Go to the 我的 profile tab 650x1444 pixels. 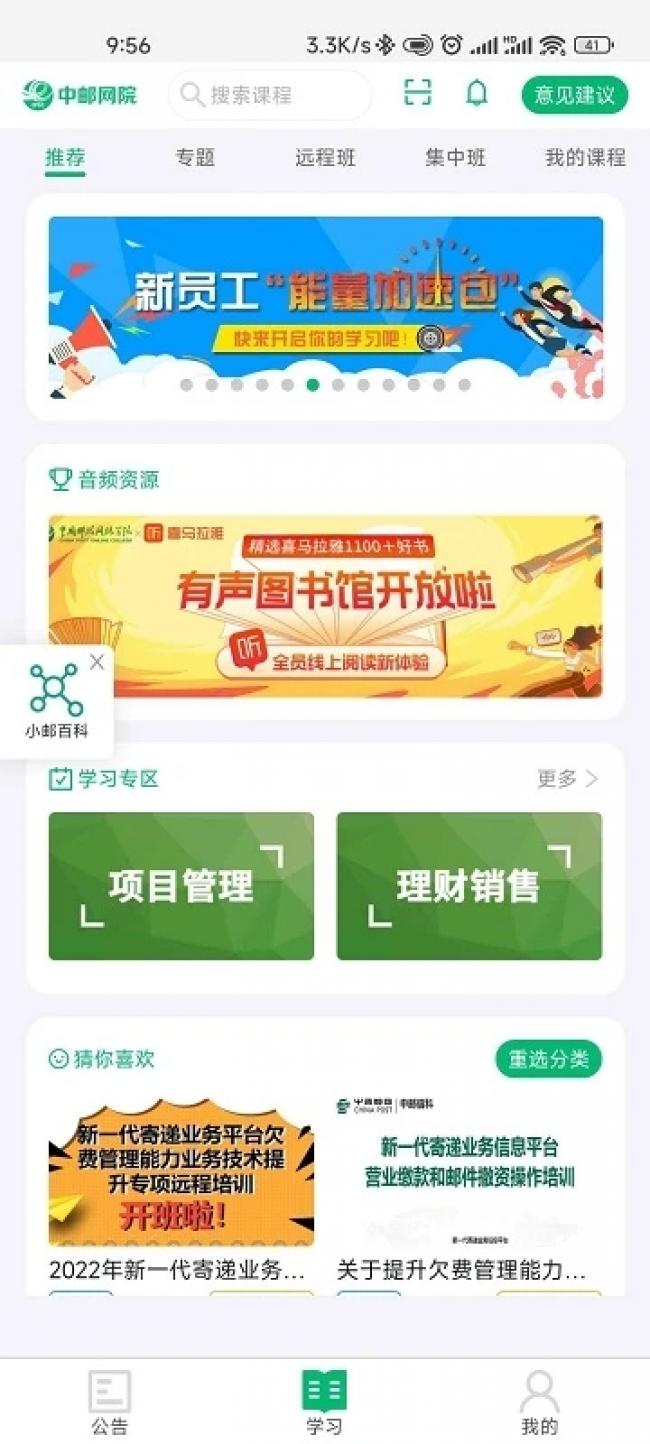pyautogui.click(x=539, y=1401)
